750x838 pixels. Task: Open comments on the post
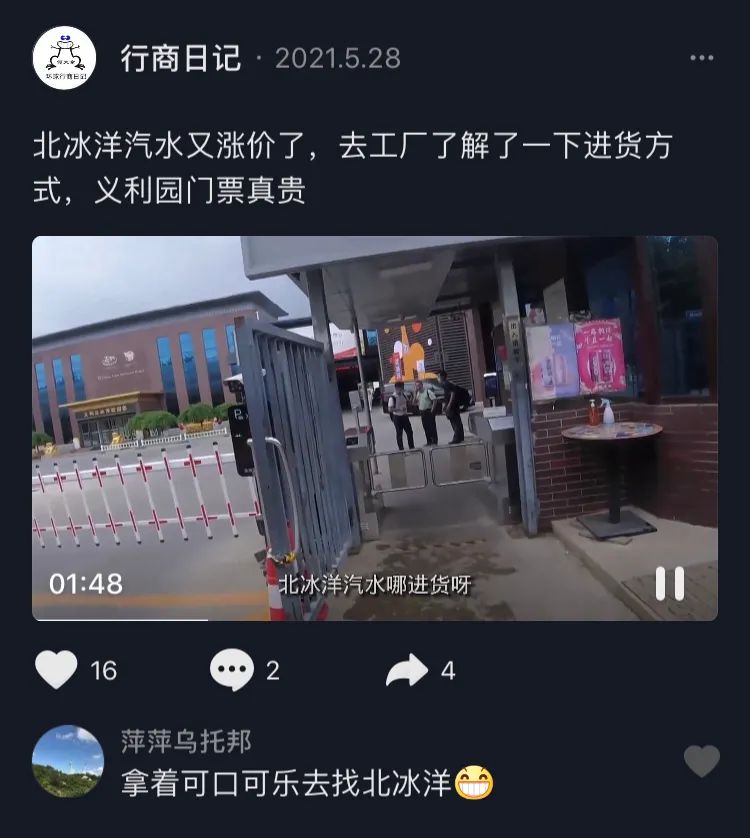232,670
